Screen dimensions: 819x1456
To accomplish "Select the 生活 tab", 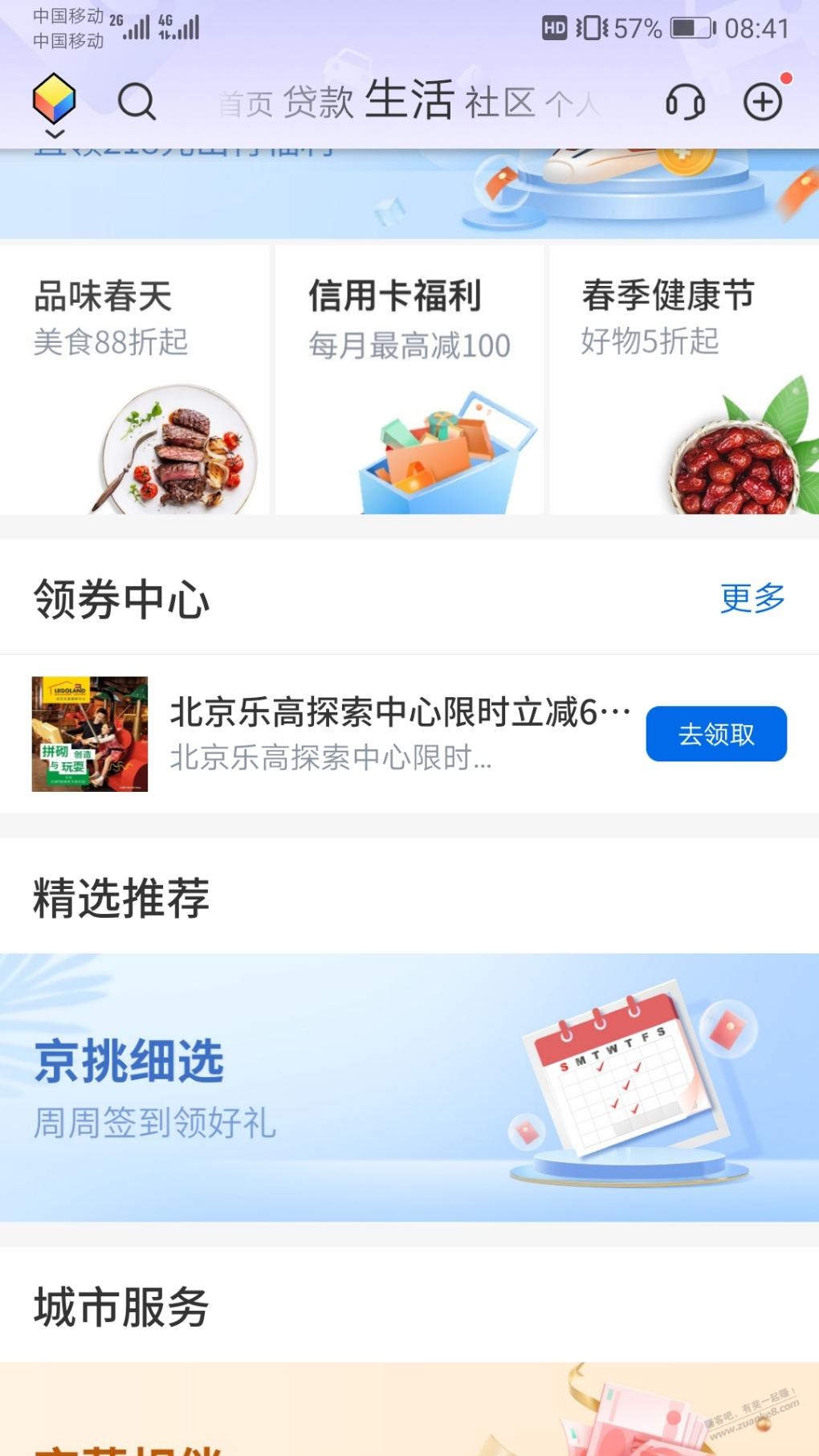I will 409,100.
